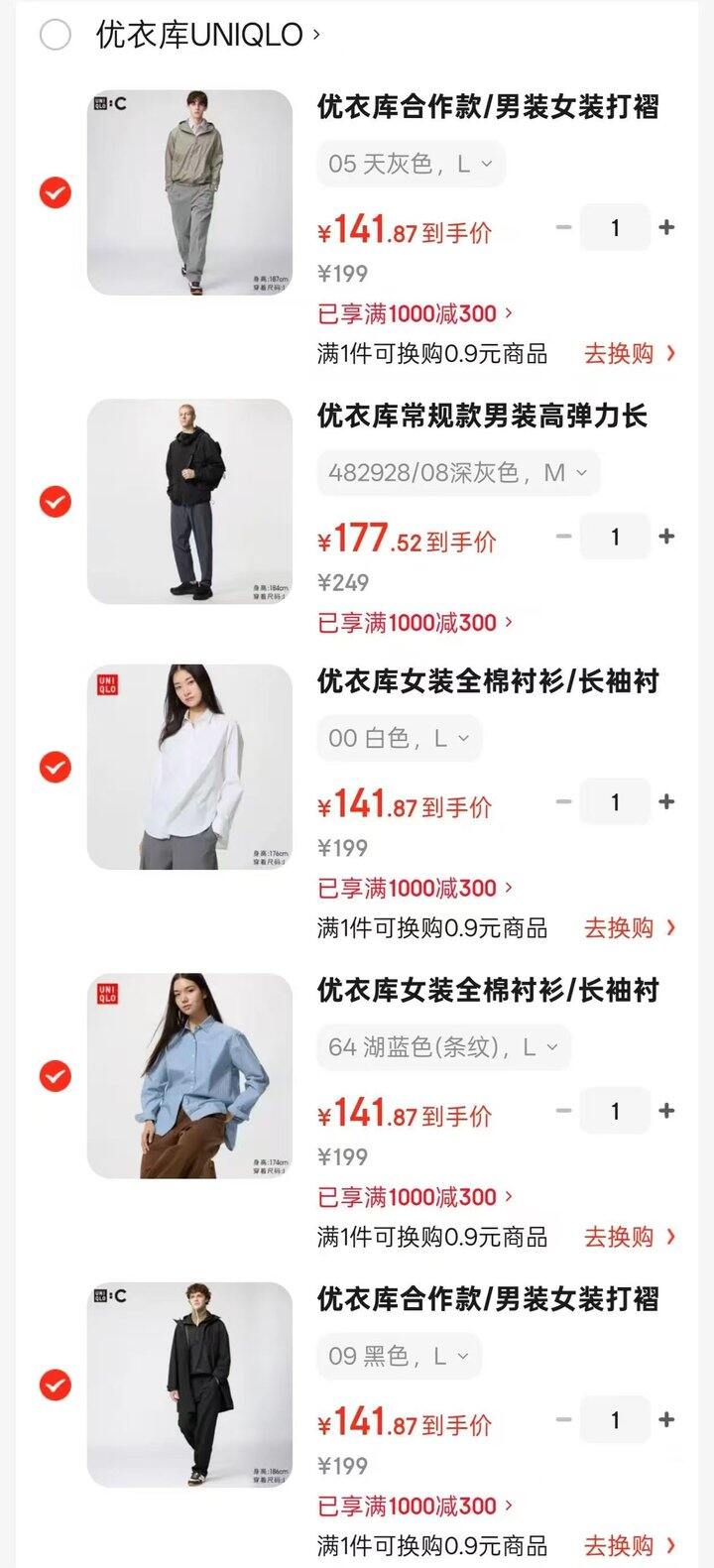Click 去换购 for the black 打褶 item
The width and height of the screenshot is (714, 1568).
621,1546
